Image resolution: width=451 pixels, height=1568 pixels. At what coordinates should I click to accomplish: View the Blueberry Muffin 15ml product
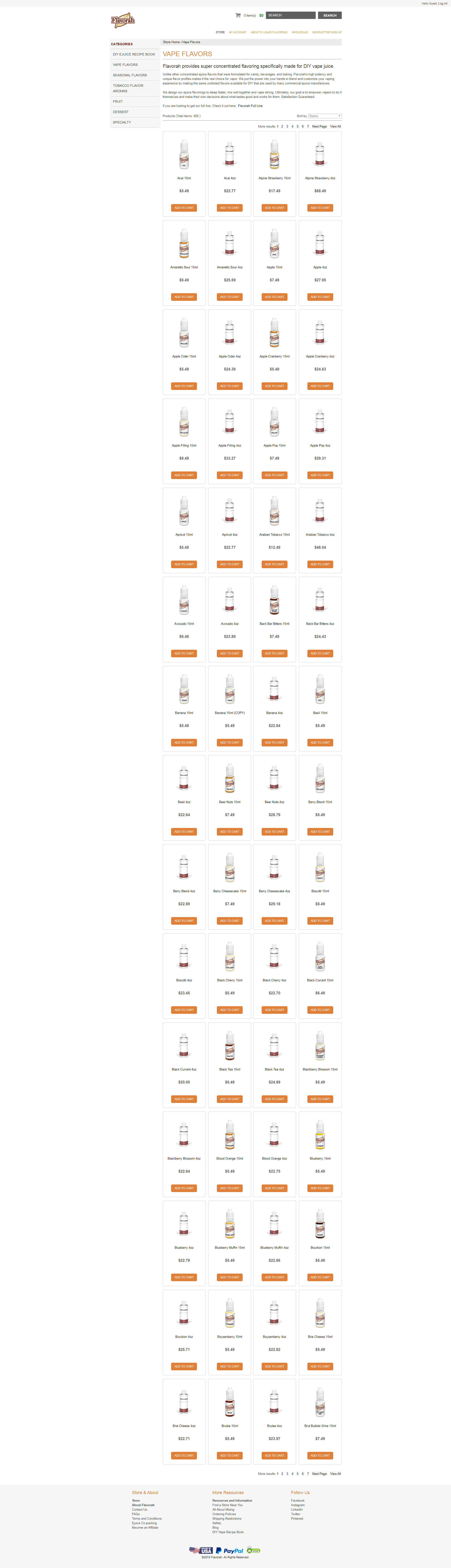tap(229, 1247)
